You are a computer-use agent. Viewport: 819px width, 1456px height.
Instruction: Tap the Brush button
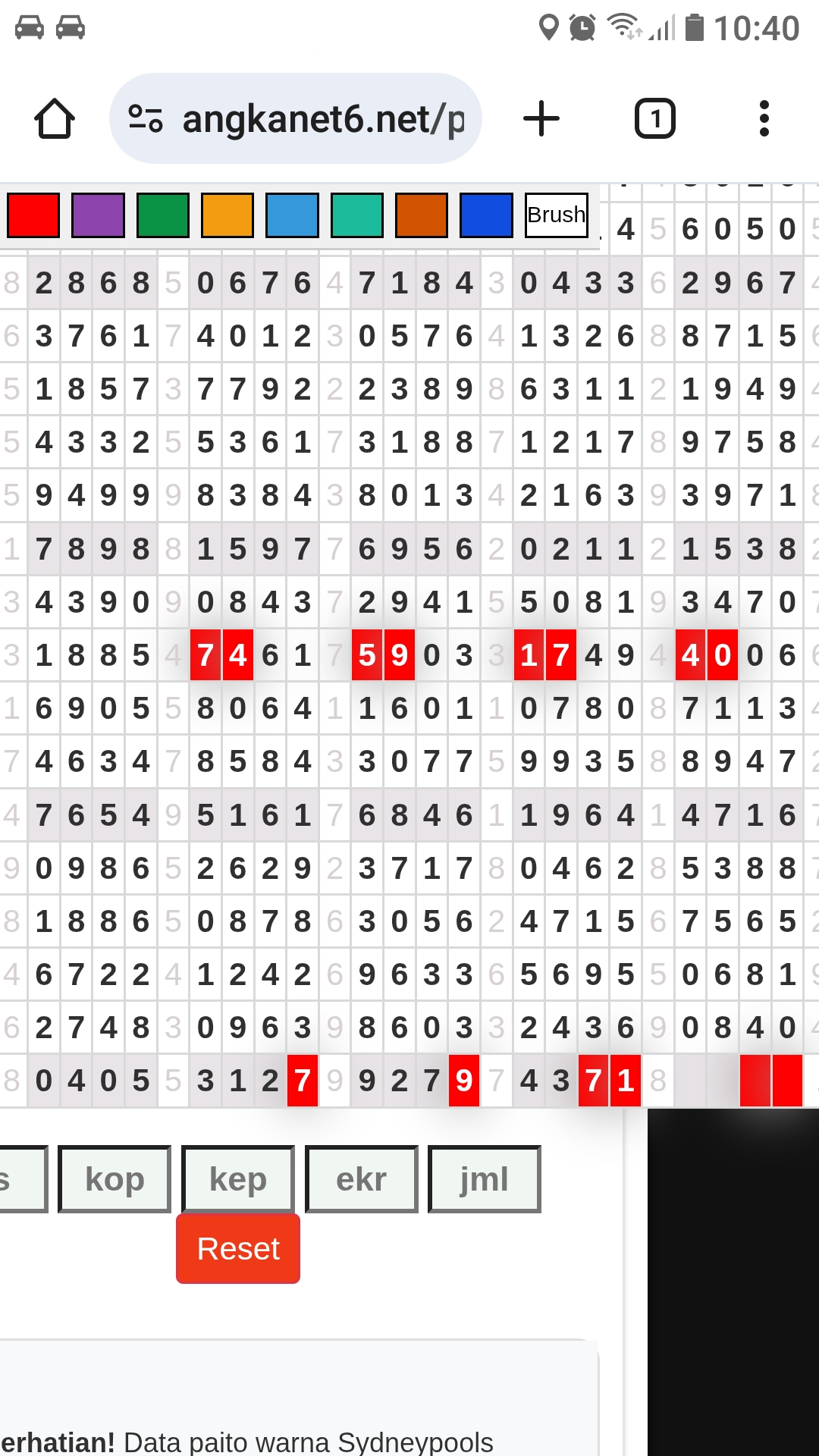click(557, 215)
